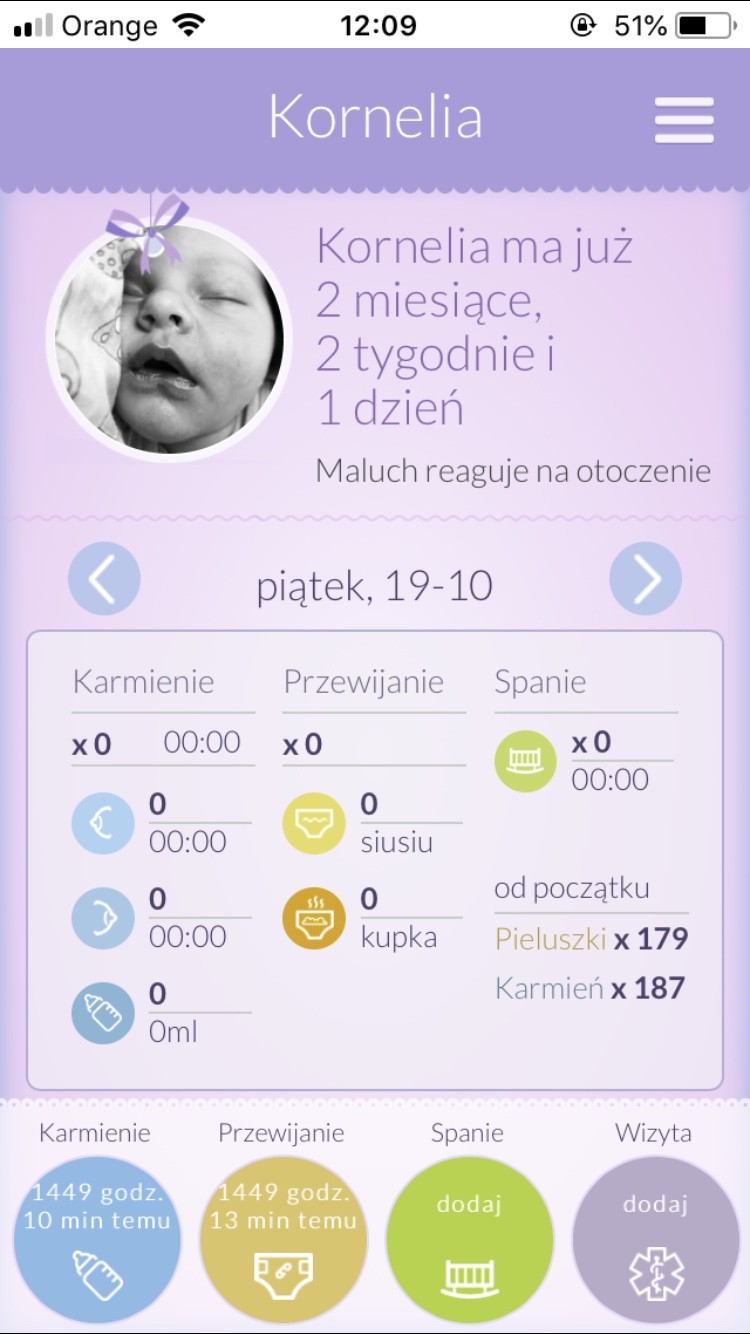Add a feeding with the Karmienie button

click(97, 1240)
